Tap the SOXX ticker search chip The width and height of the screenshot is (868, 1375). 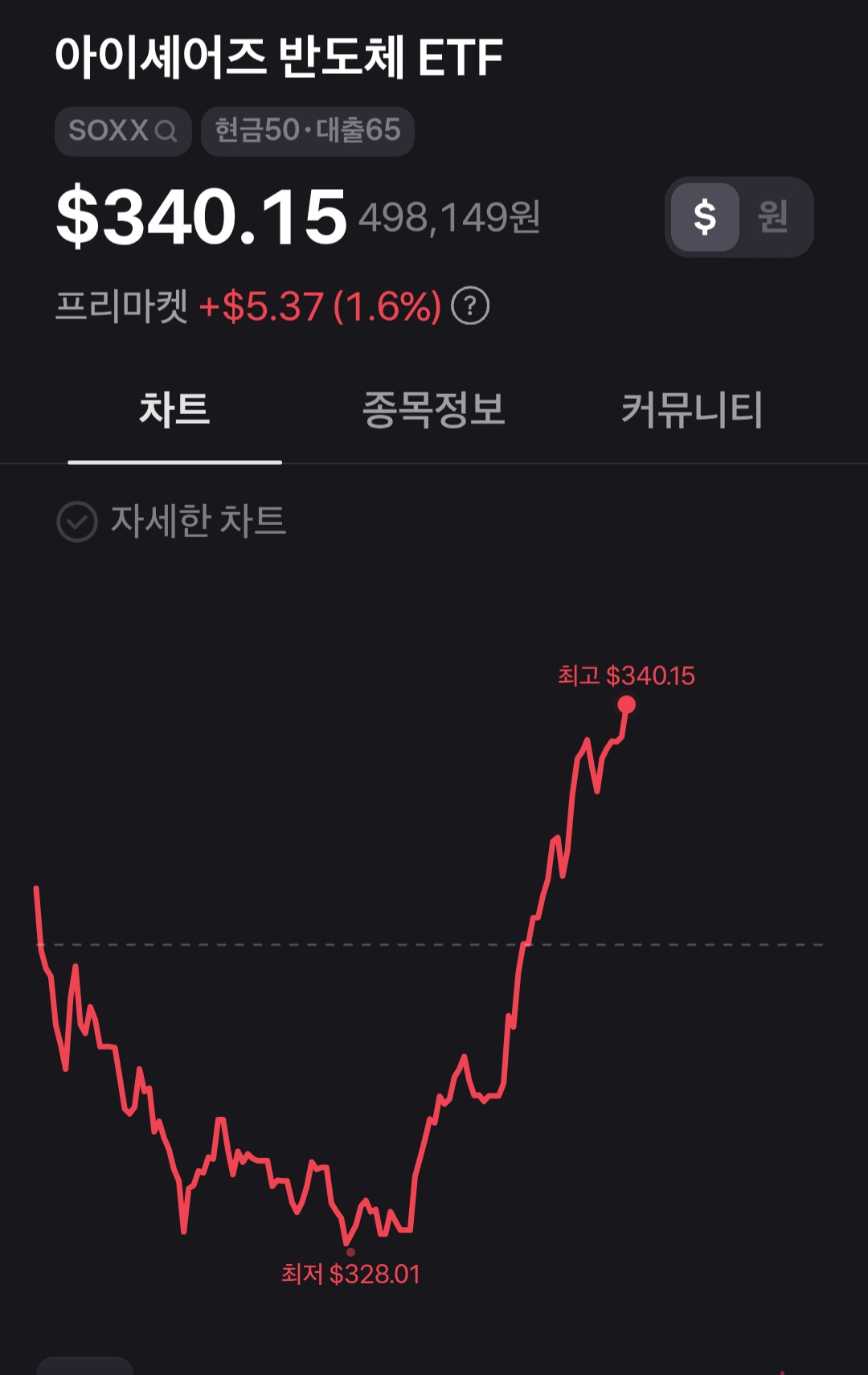(123, 131)
